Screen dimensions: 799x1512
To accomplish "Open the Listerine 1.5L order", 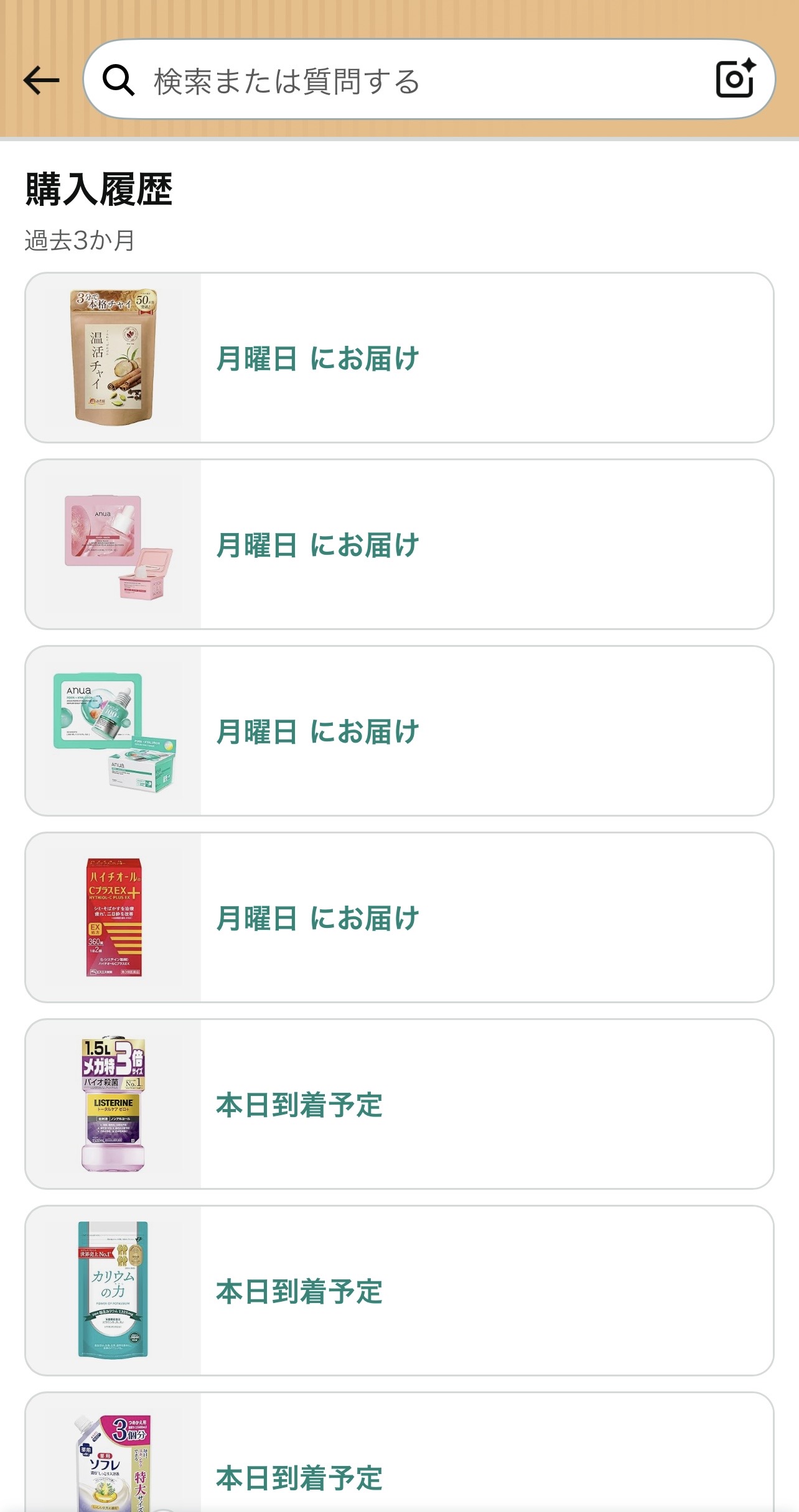I will (x=399, y=1104).
